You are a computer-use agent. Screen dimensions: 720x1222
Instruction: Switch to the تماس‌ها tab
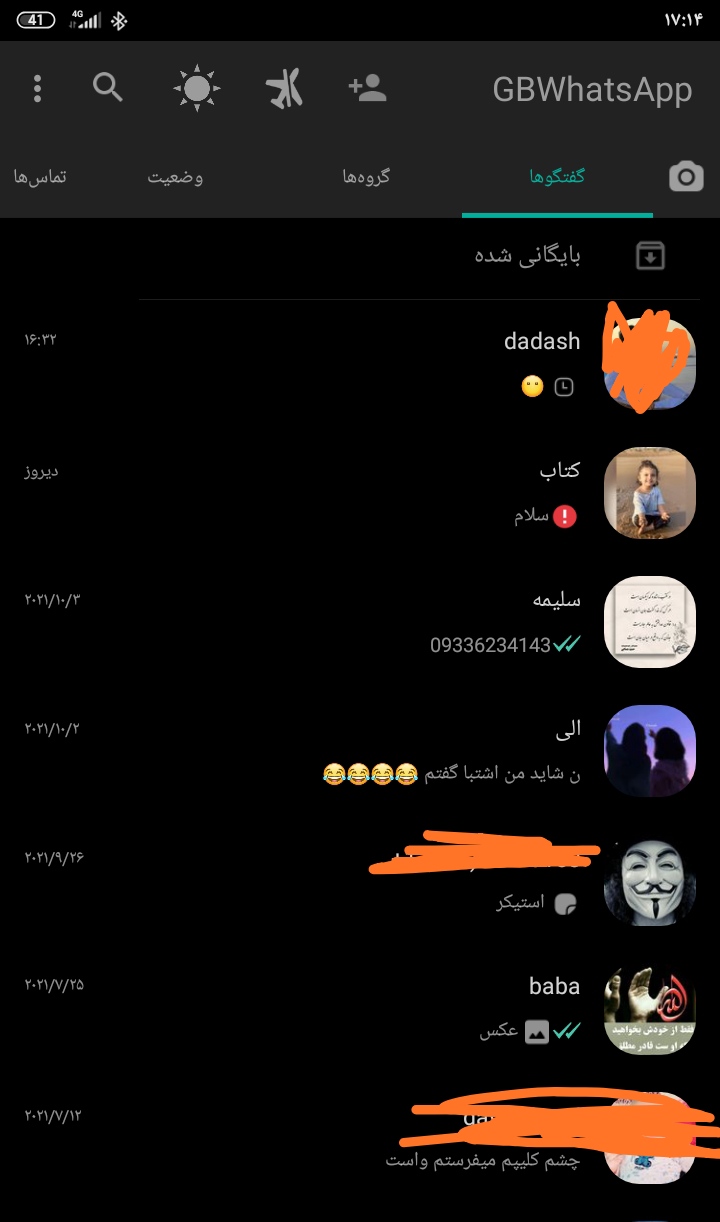[x=40, y=178]
